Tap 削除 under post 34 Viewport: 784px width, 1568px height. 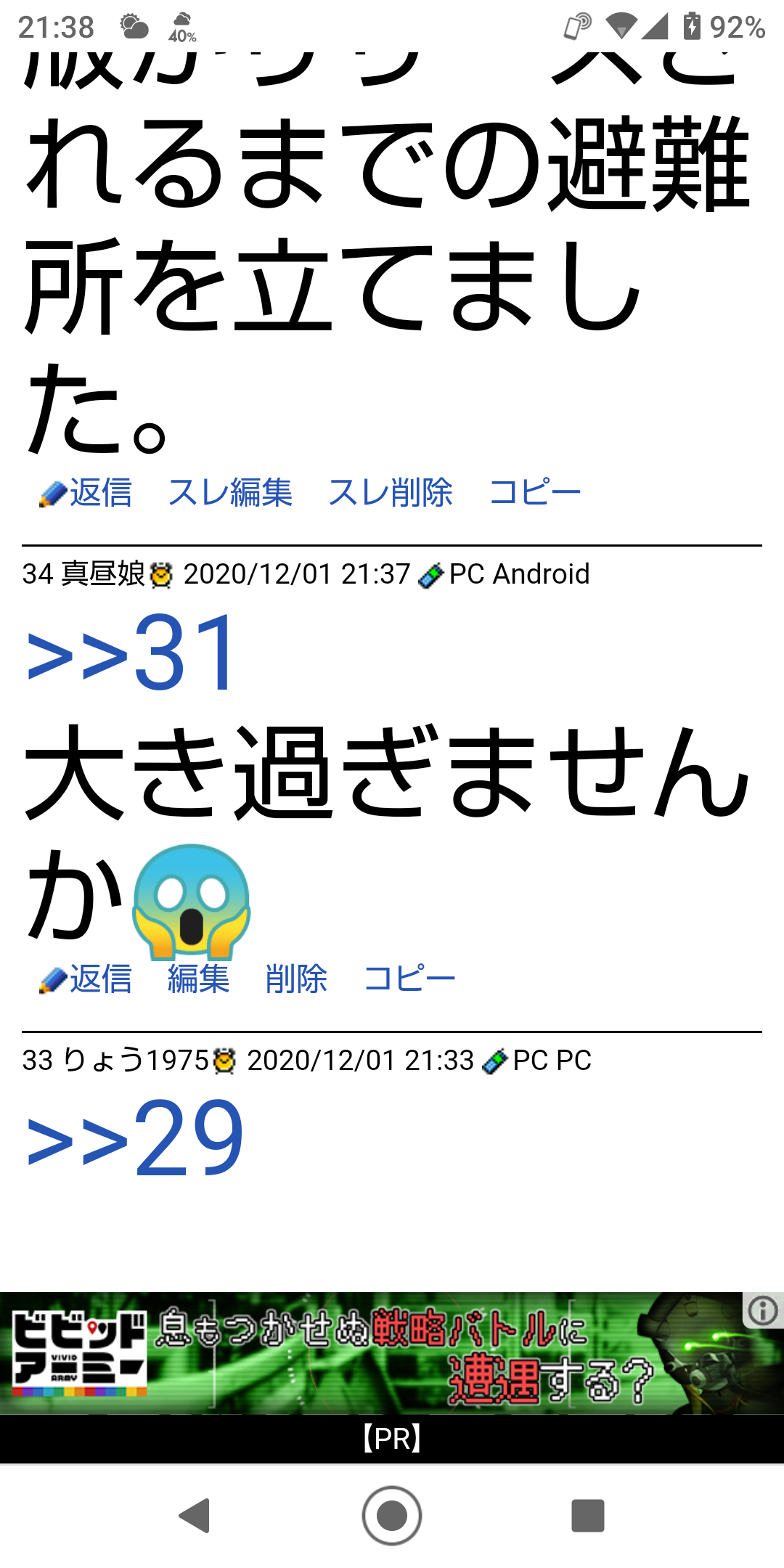[x=296, y=979]
